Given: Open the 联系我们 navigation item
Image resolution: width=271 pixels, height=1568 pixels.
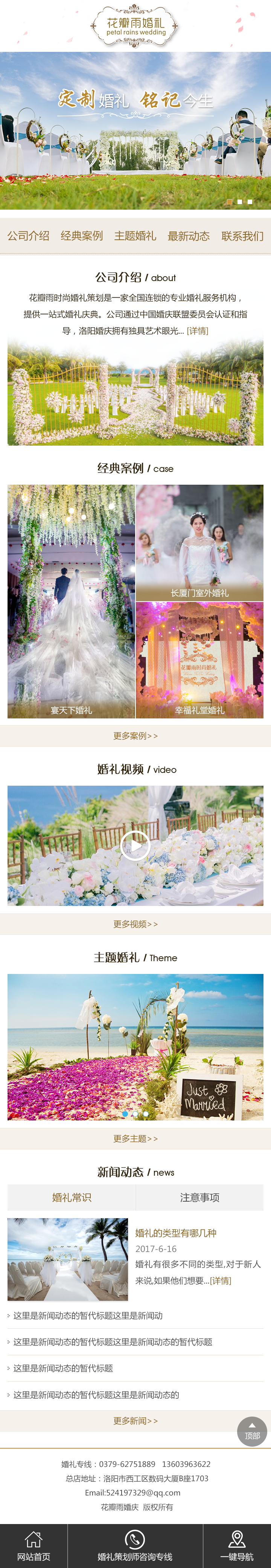Looking at the screenshot, I should point(242,236).
